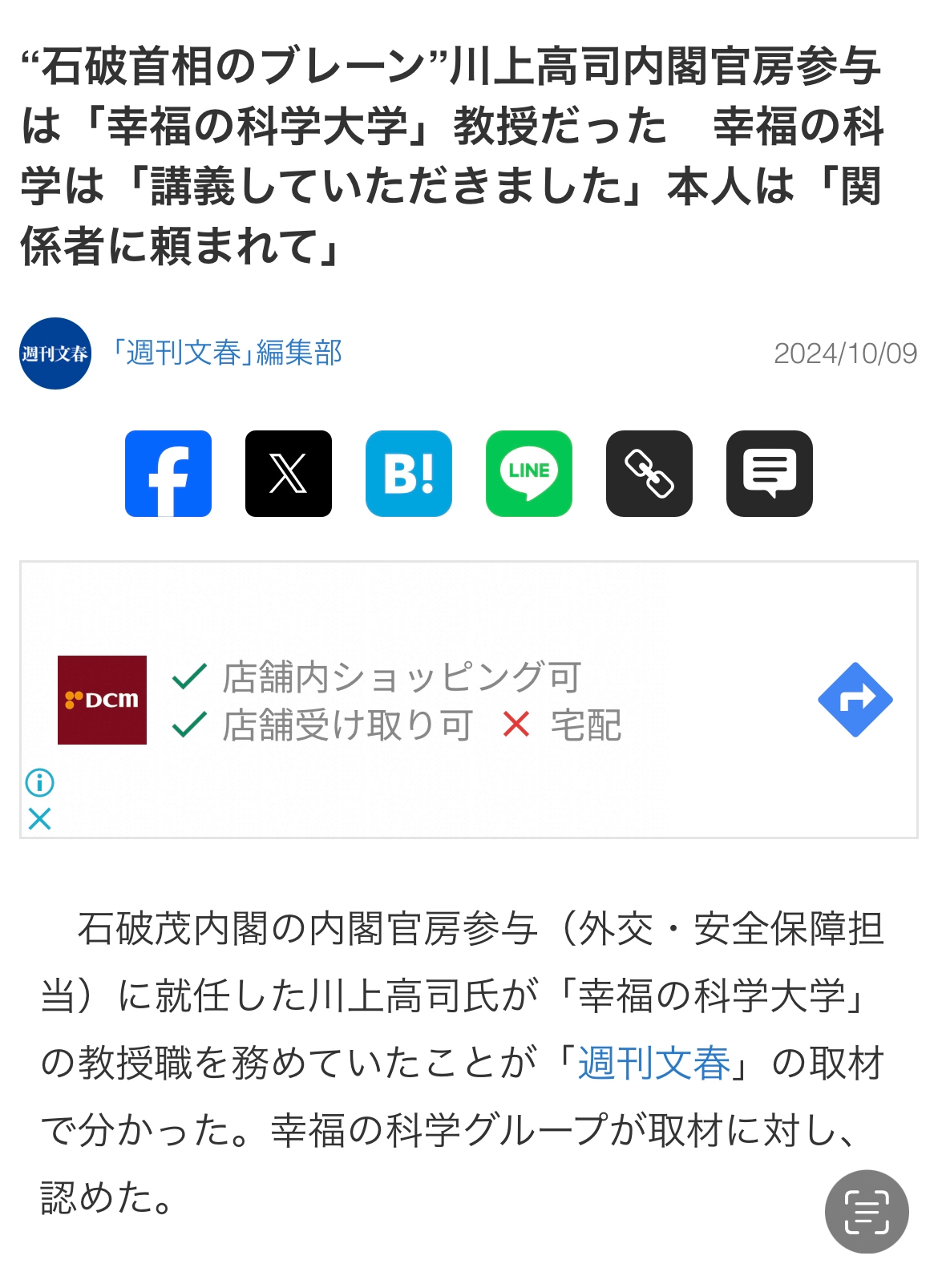
Task: Share the article on Facebook
Action: tap(168, 474)
